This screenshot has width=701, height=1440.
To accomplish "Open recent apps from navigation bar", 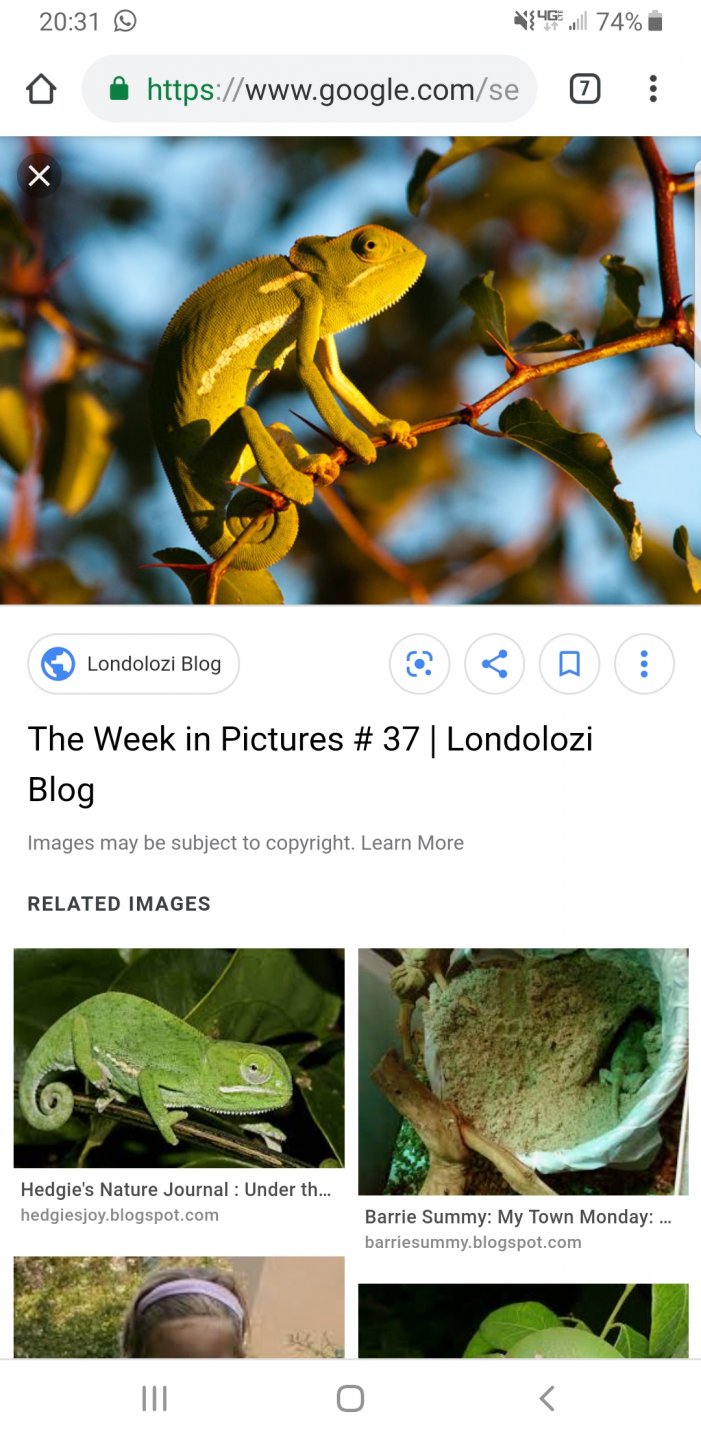I will coord(154,1398).
